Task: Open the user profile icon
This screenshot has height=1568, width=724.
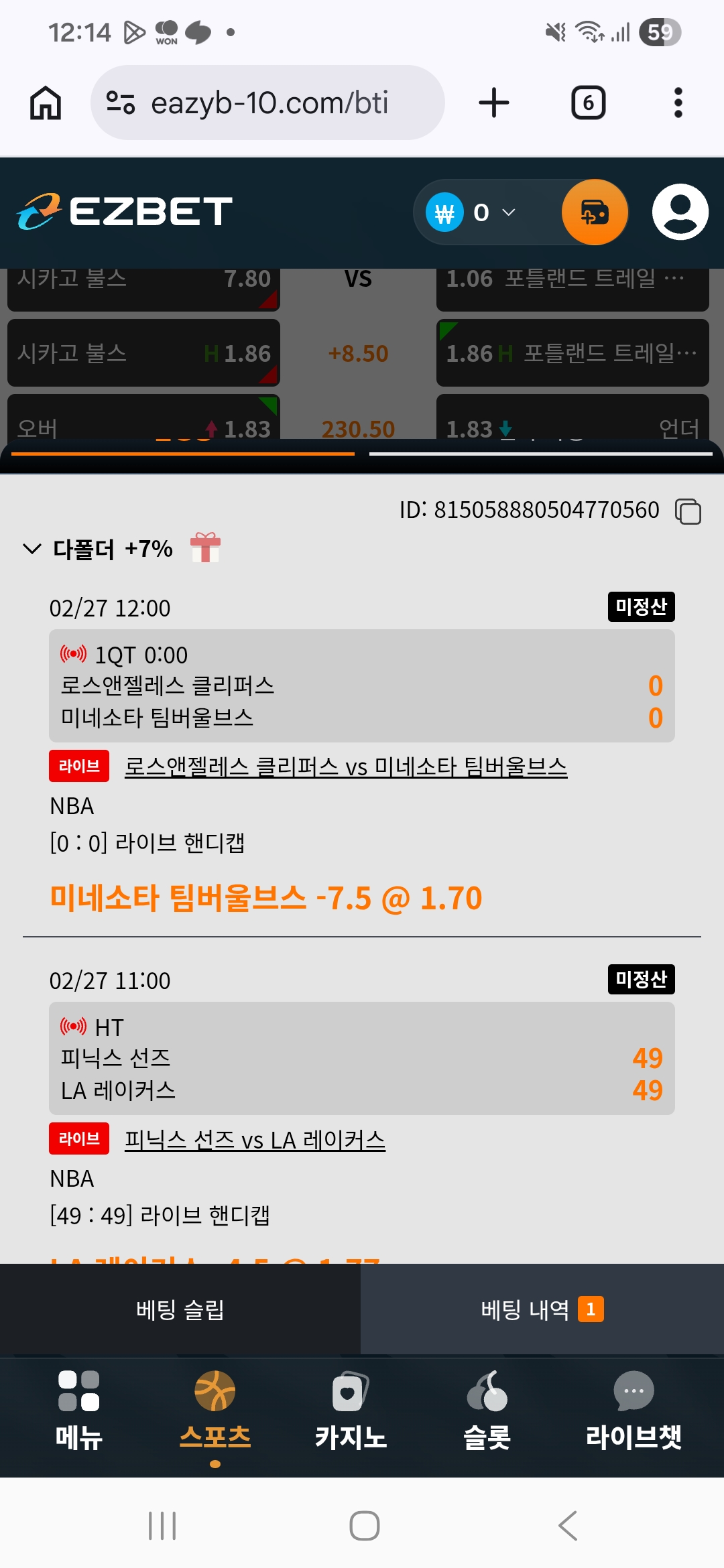Action: 680,212
